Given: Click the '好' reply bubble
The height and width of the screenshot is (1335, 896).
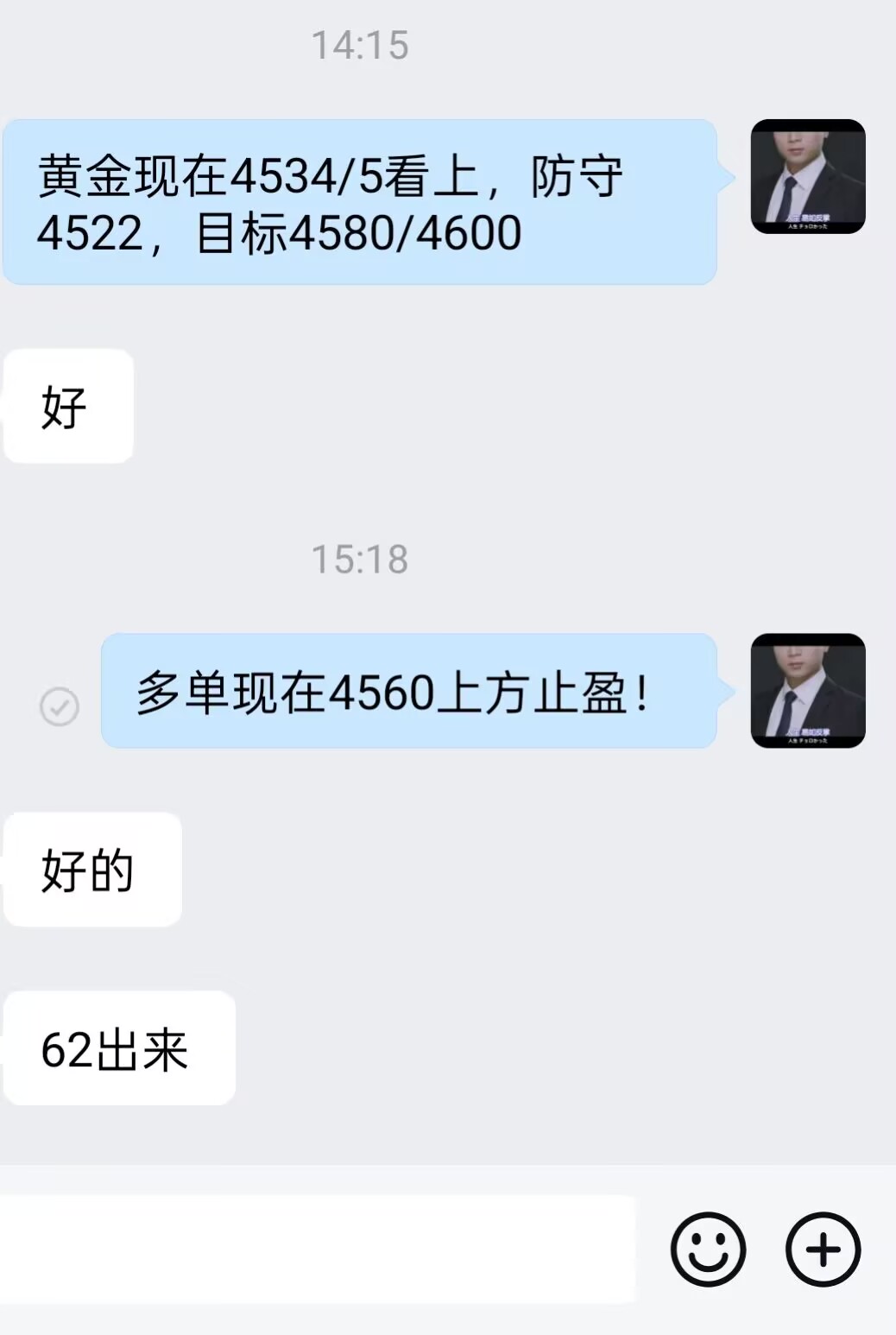Looking at the screenshot, I should tap(66, 404).
